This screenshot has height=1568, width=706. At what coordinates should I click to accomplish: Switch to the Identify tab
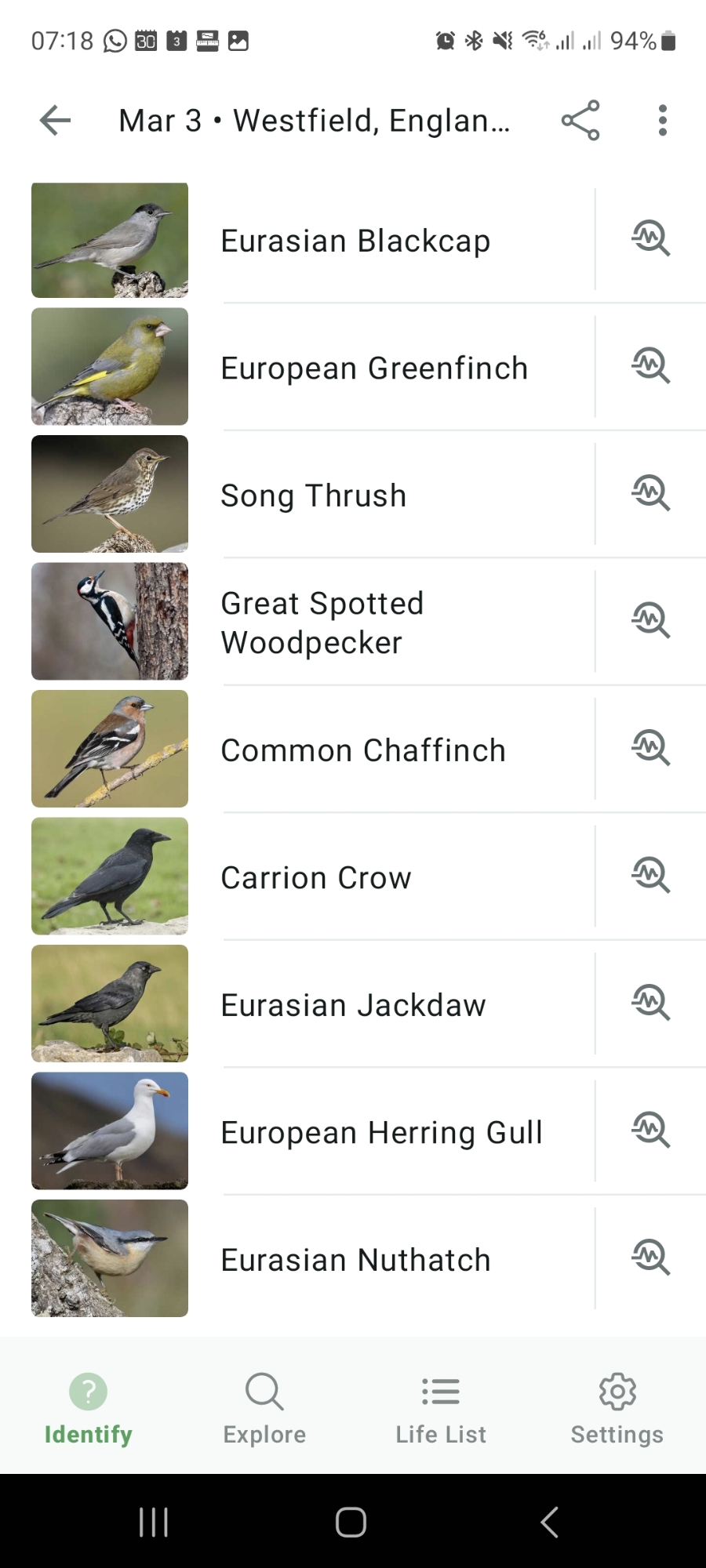88,1408
